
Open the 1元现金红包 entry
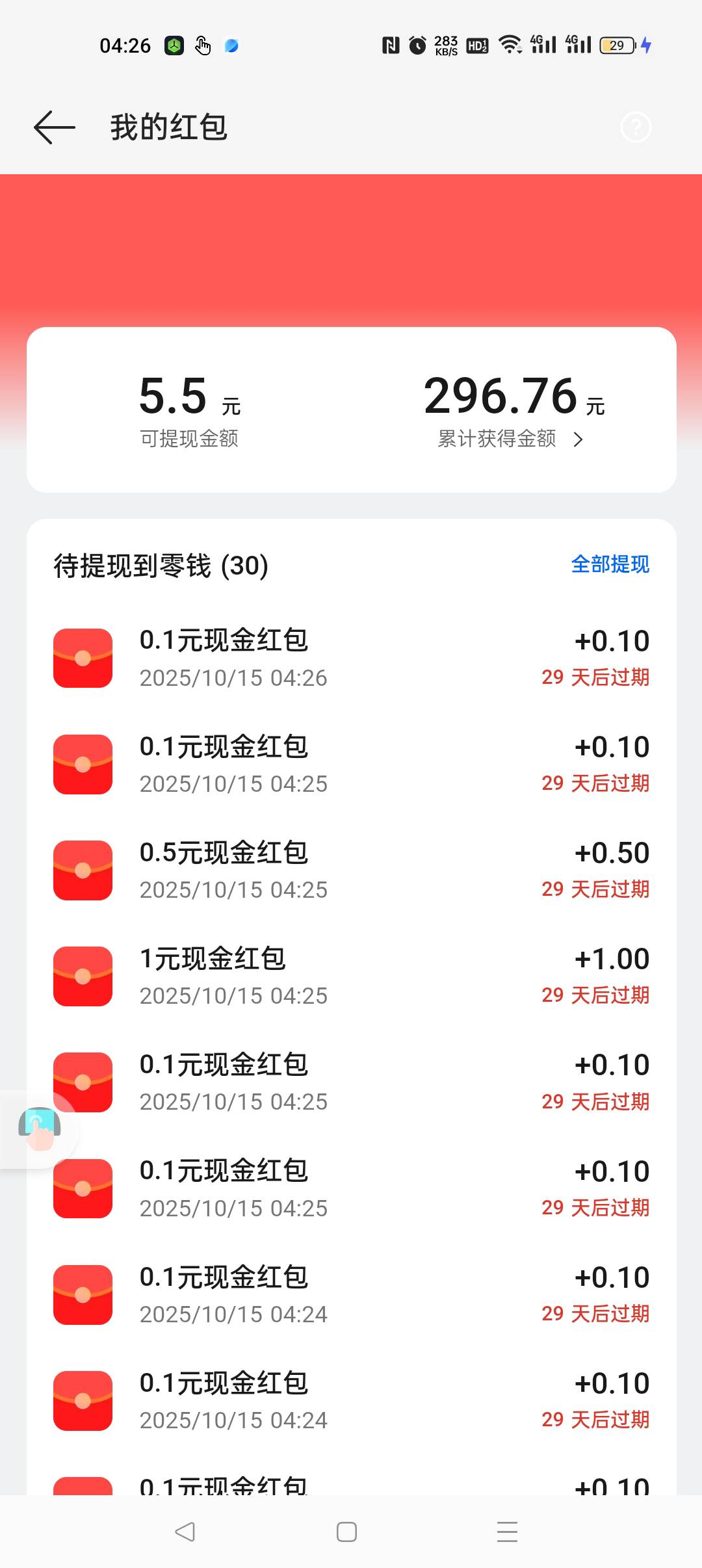coord(351,976)
